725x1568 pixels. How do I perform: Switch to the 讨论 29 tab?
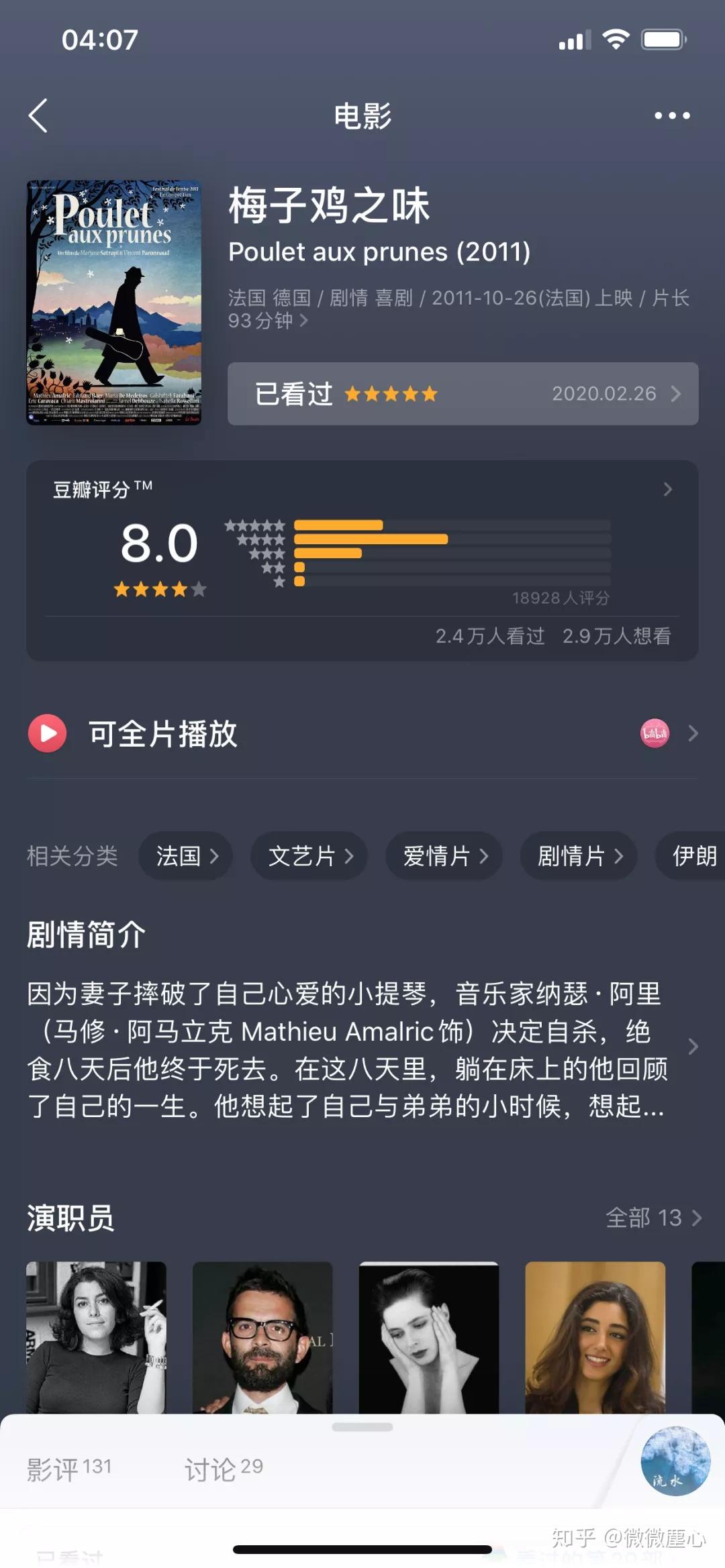tap(224, 1469)
